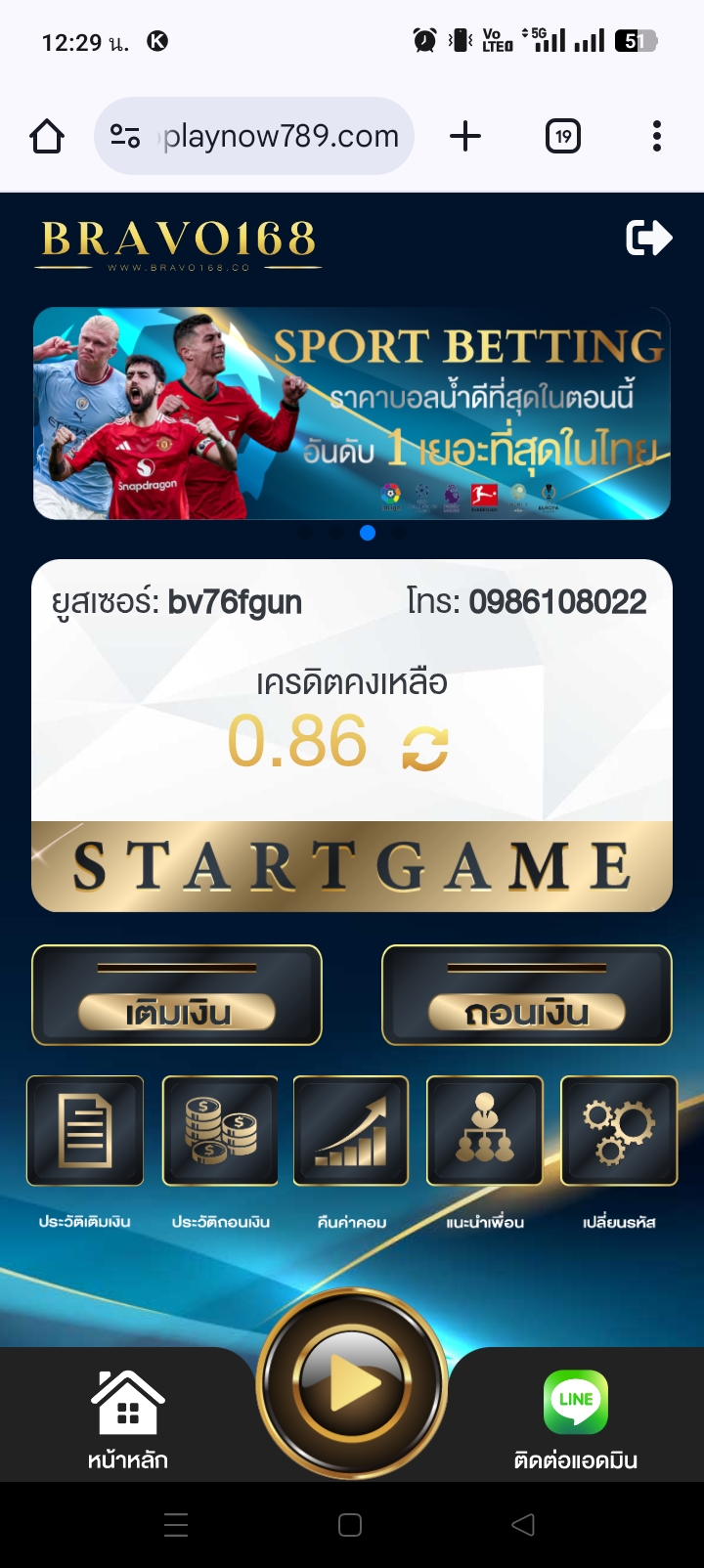This screenshot has width=704, height=1568.
Task: View ประวัติเติมเงิน deposit history
Action: (85, 1132)
